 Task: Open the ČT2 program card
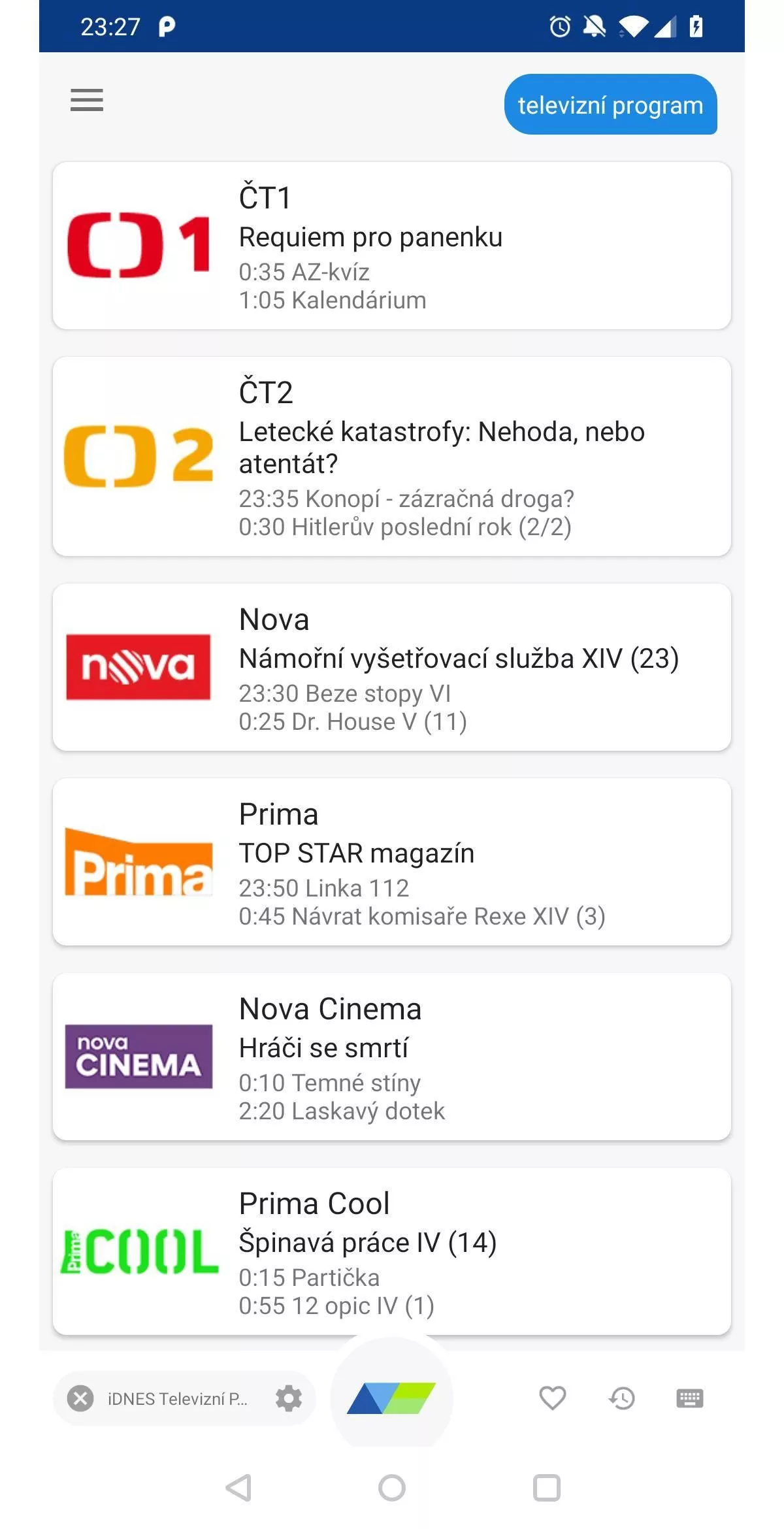[x=392, y=457]
